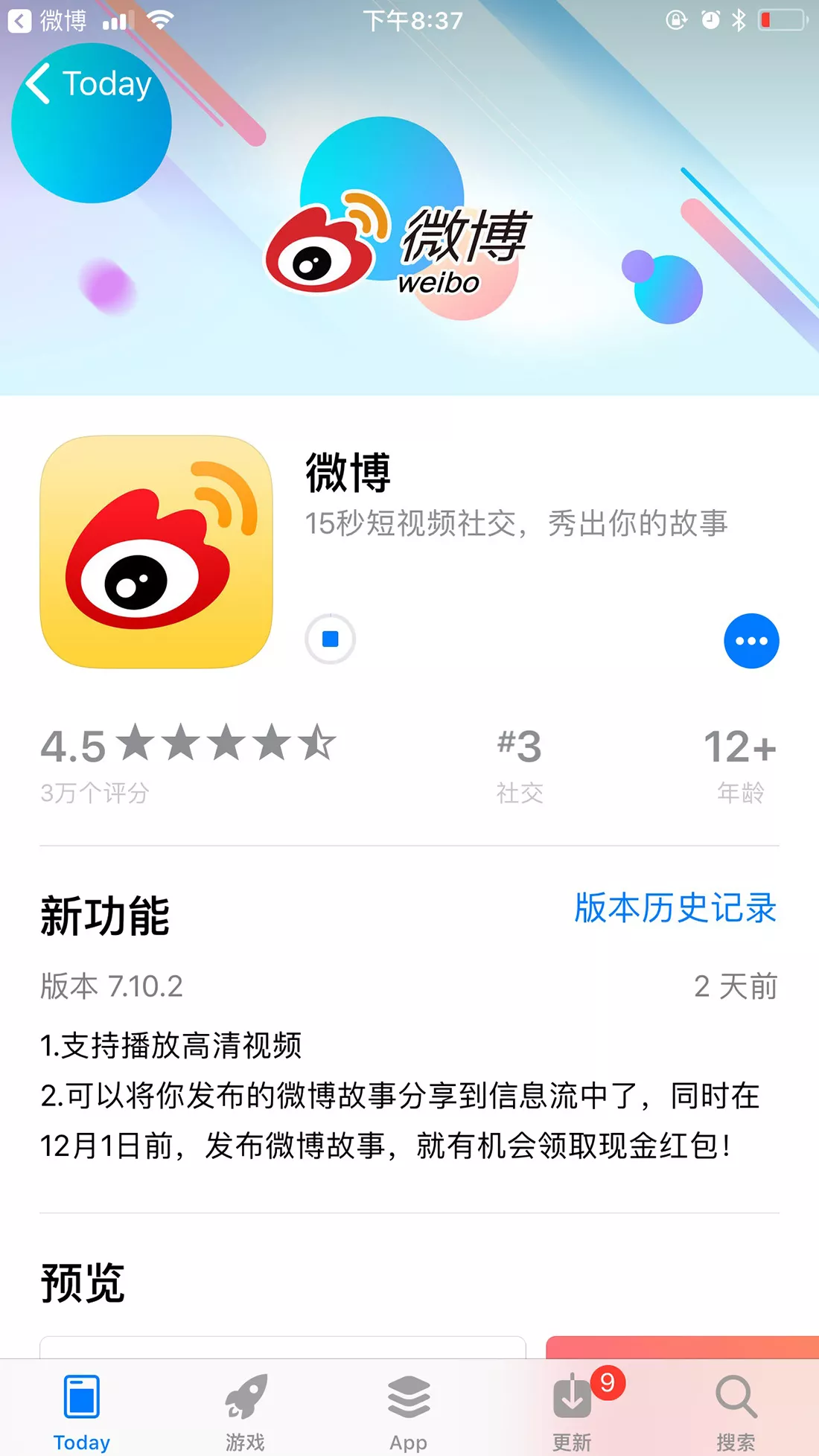The width and height of the screenshot is (819, 1456).
Task: Stop the app download in progress
Action: 331,639
